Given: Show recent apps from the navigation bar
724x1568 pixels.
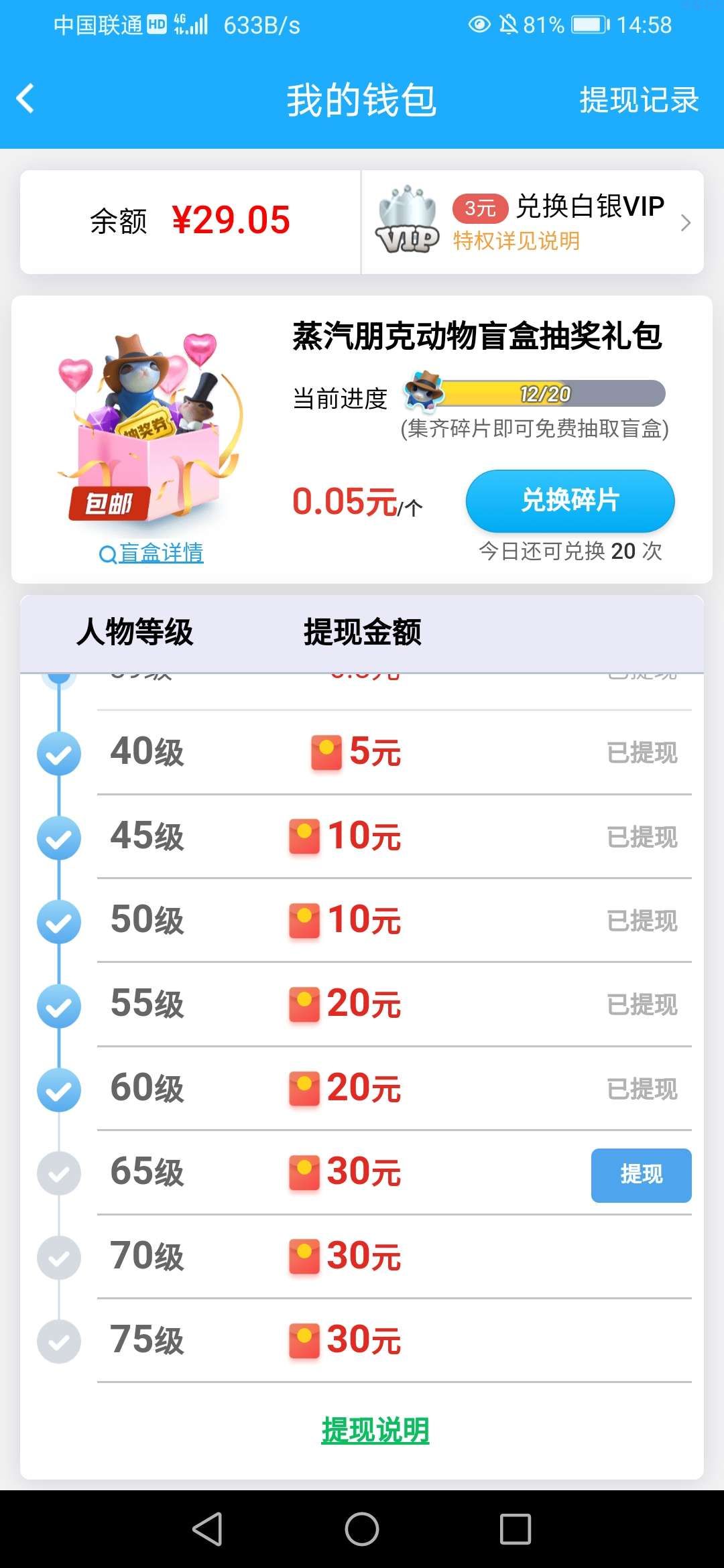Looking at the screenshot, I should point(515,1529).
